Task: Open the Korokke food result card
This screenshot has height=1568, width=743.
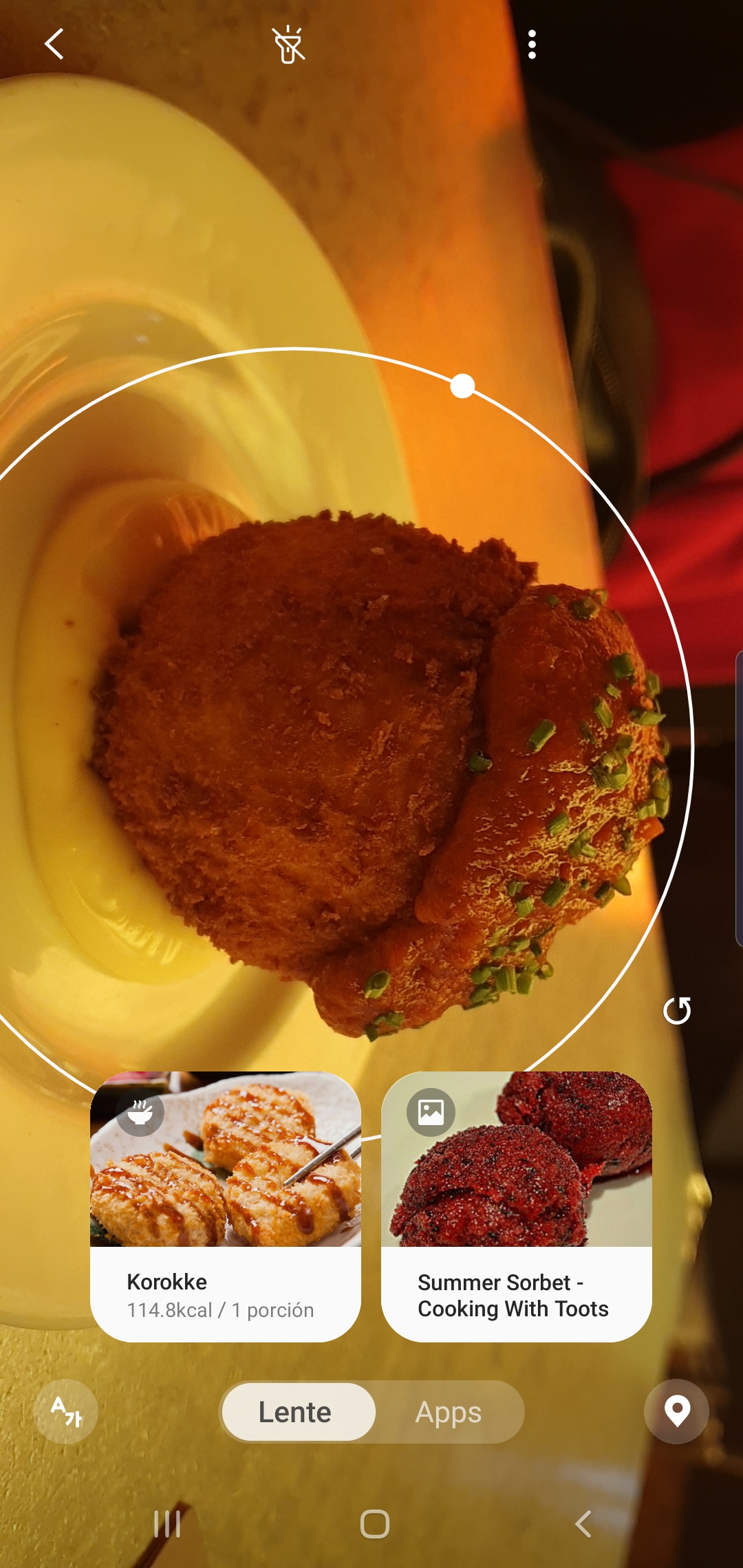Action: (x=226, y=1206)
